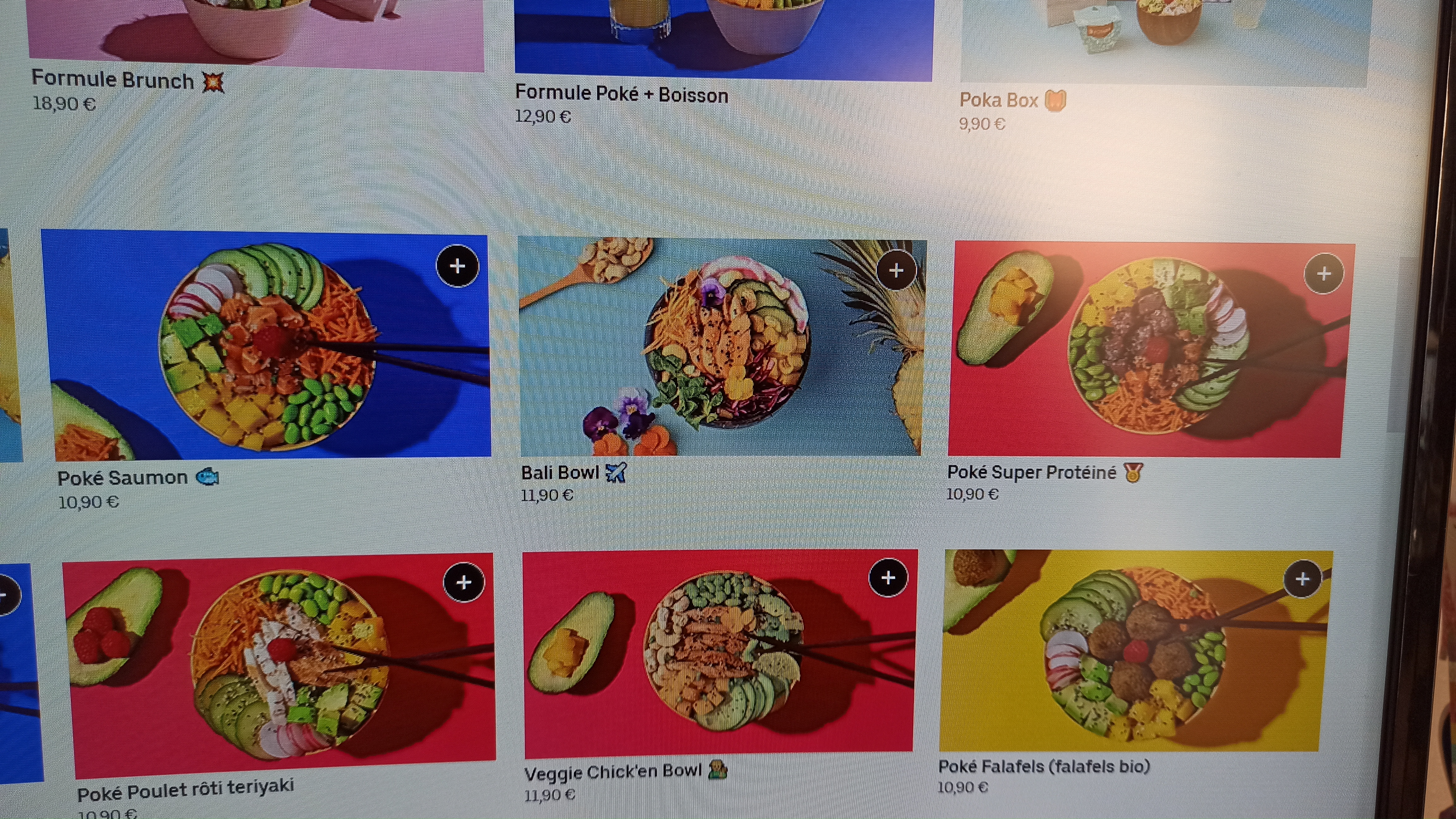This screenshot has height=819, width=1456.
Task: Add Bali Bowl using the plus icon
Action: 896,270
